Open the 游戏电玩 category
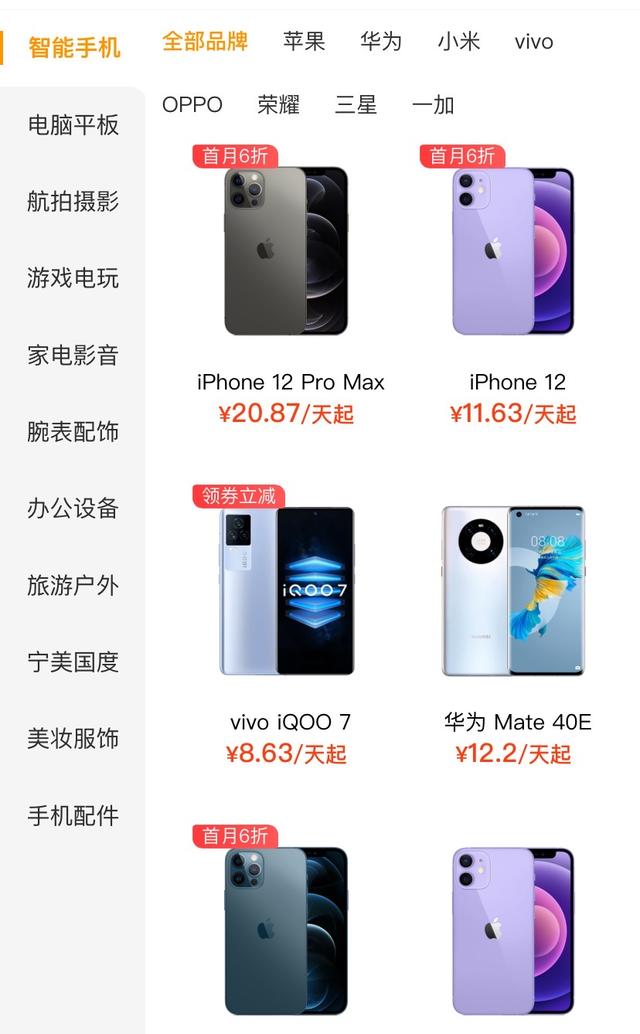 click(x=73, y=278)
